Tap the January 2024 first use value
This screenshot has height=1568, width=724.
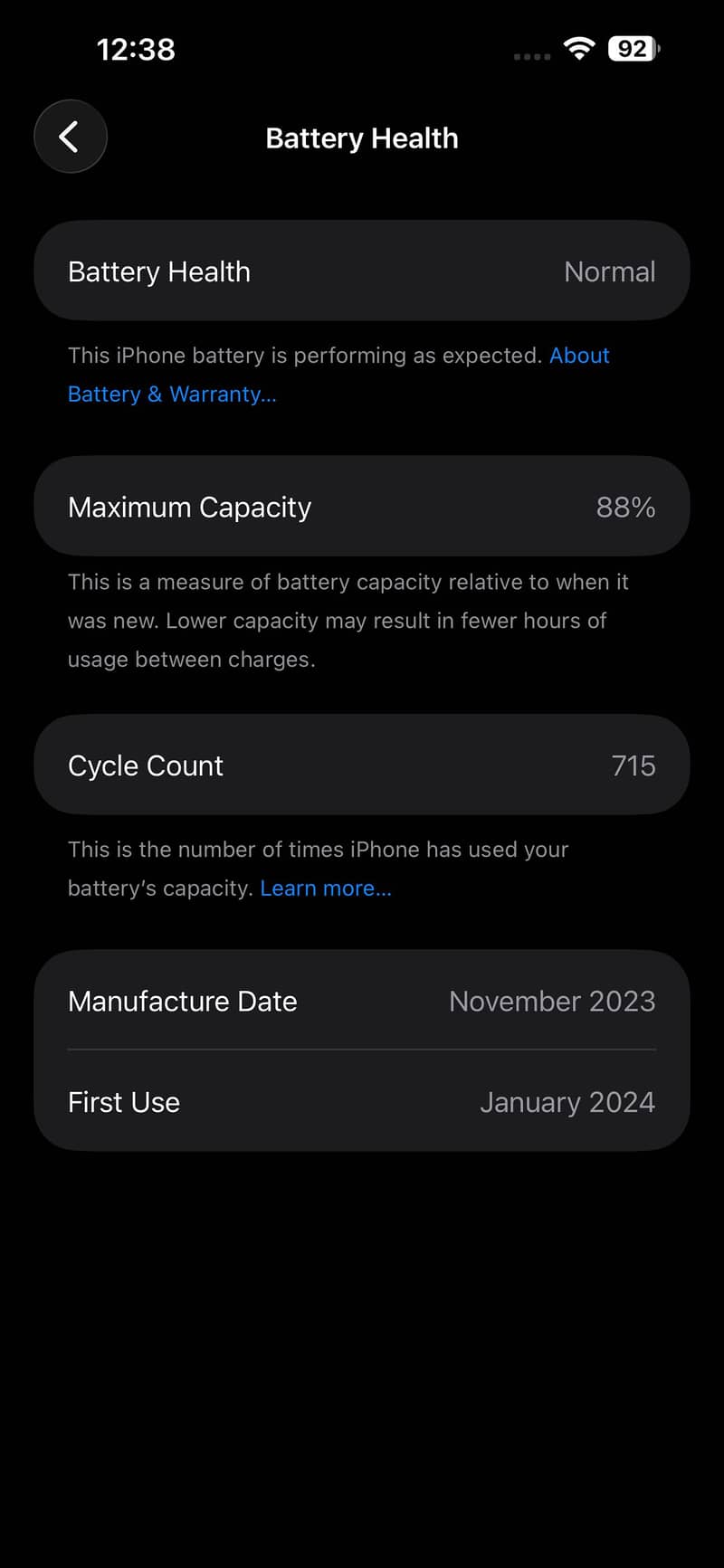tap(567, 1102)
